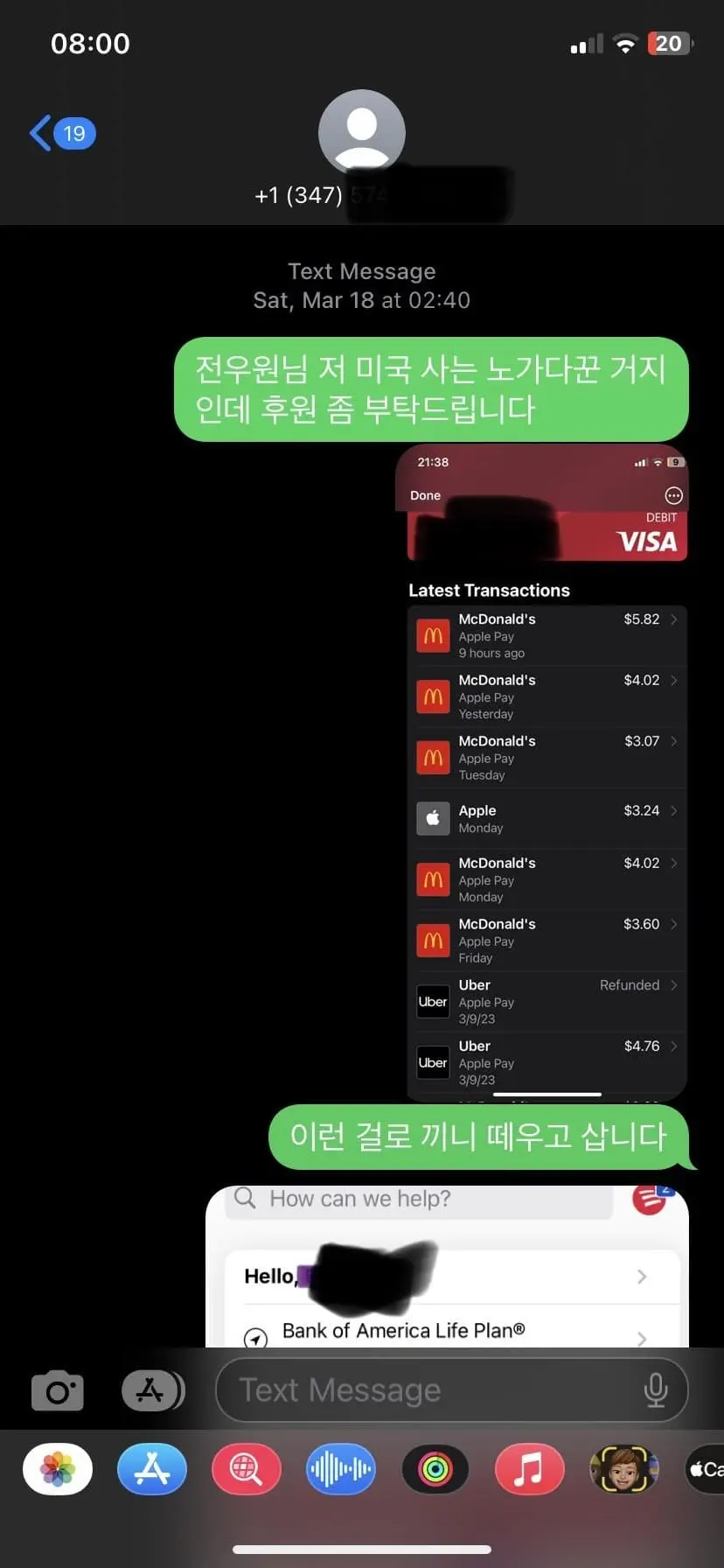Open the #images search app
Image resolution: width=724 pixels, height=1568 pixels.
click(247, 1469)
